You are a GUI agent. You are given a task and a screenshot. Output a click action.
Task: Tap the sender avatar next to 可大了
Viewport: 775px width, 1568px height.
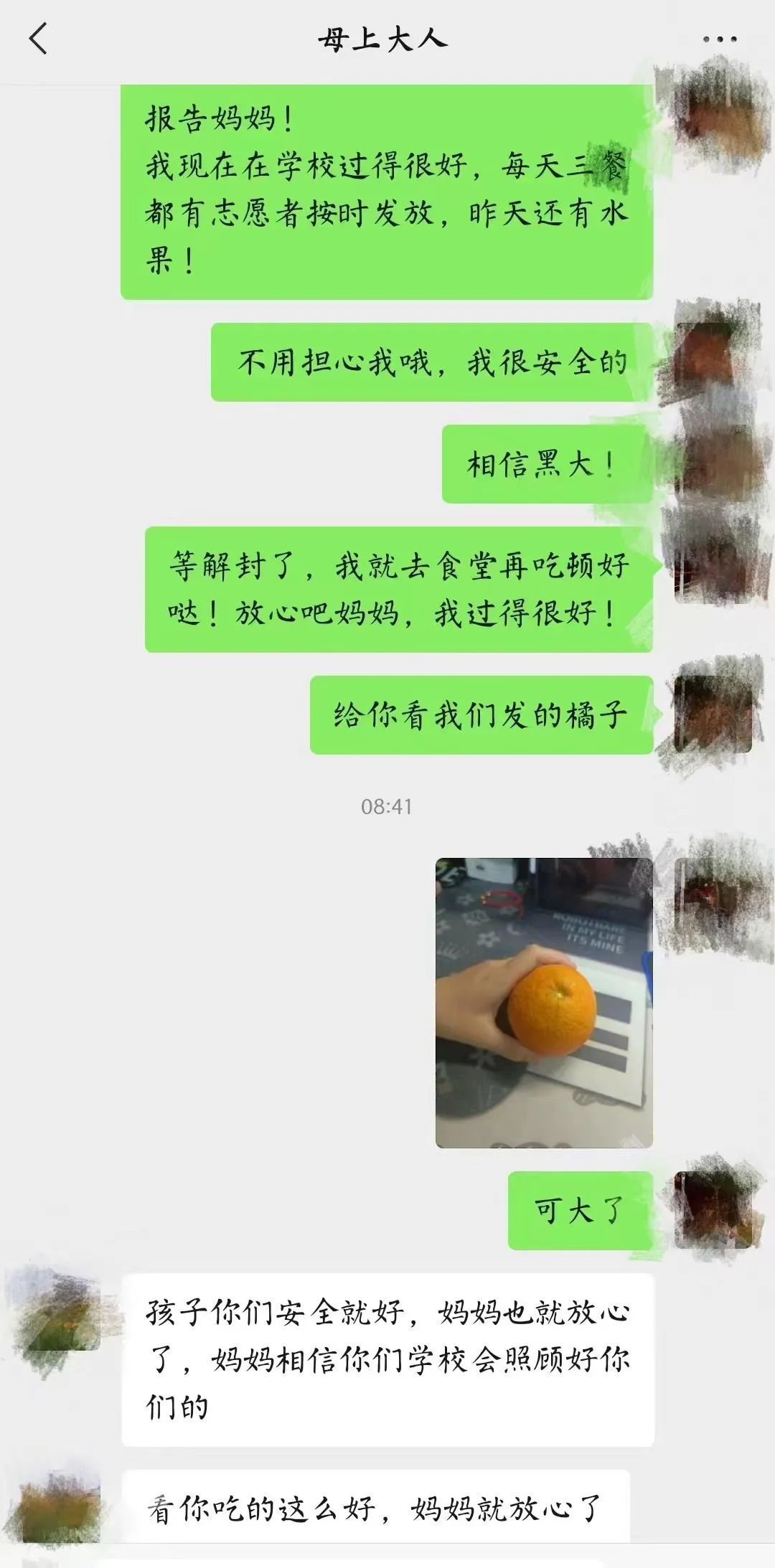click(x=713, y=1211)
